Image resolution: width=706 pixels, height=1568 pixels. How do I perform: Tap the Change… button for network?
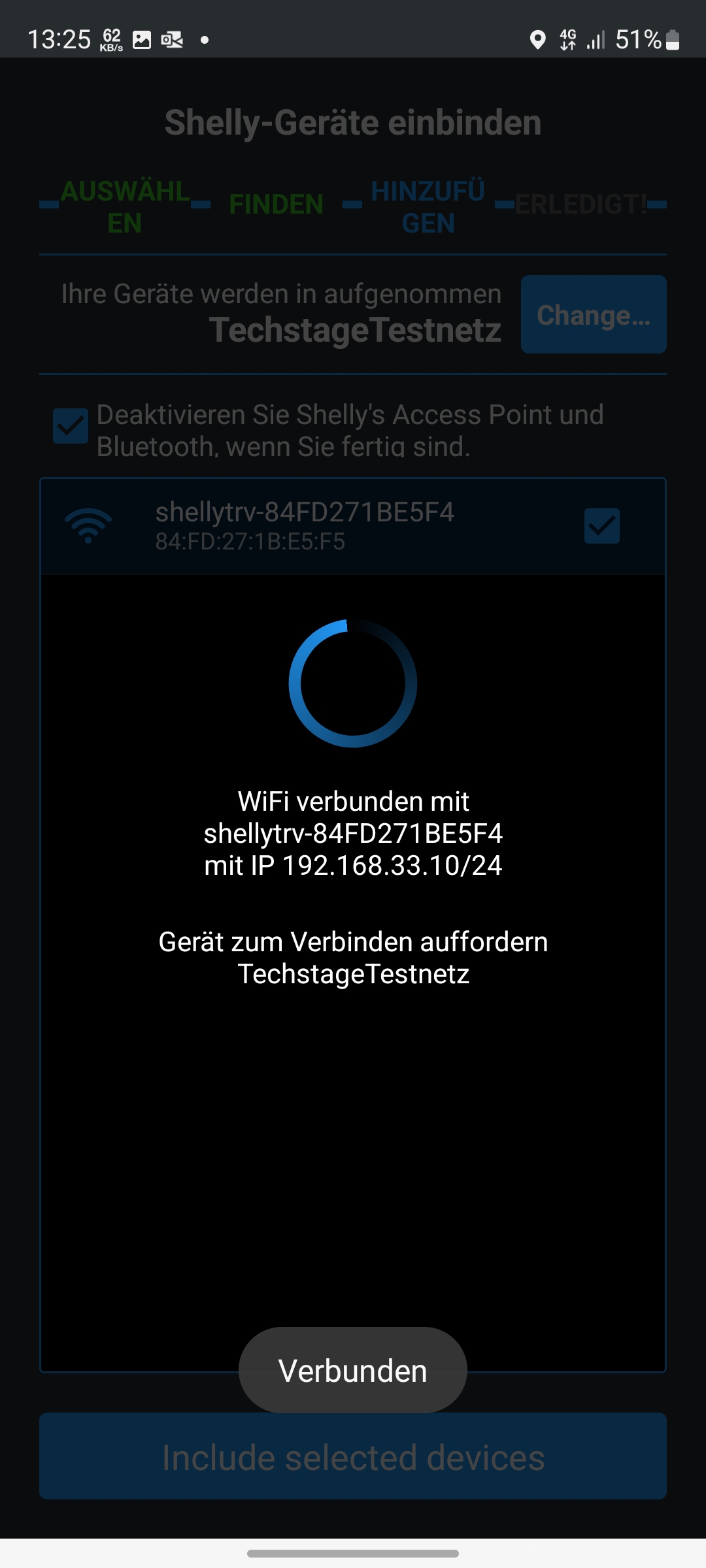point(593,314)
